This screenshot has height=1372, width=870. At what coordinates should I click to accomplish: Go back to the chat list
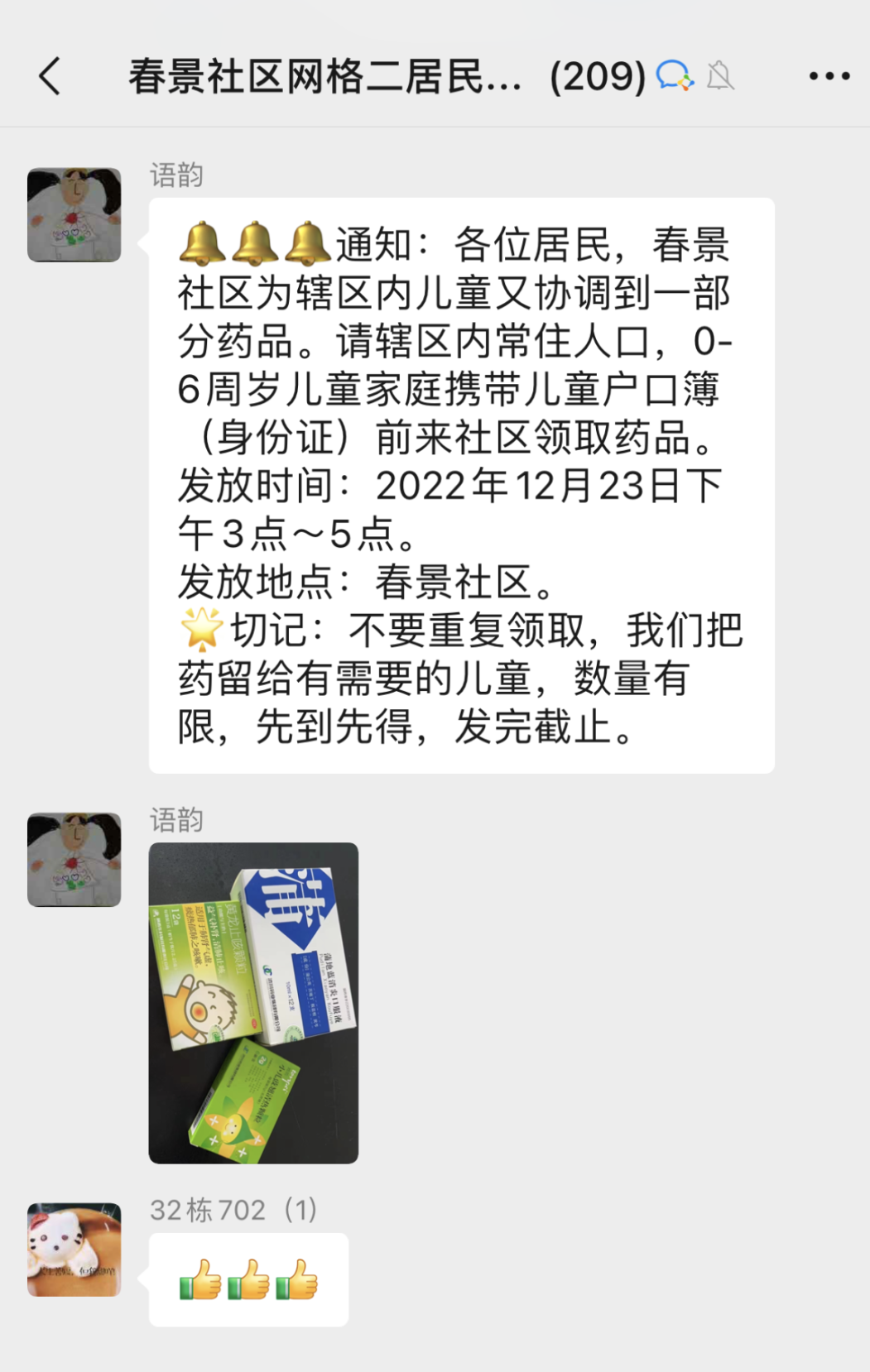(50, 76)
